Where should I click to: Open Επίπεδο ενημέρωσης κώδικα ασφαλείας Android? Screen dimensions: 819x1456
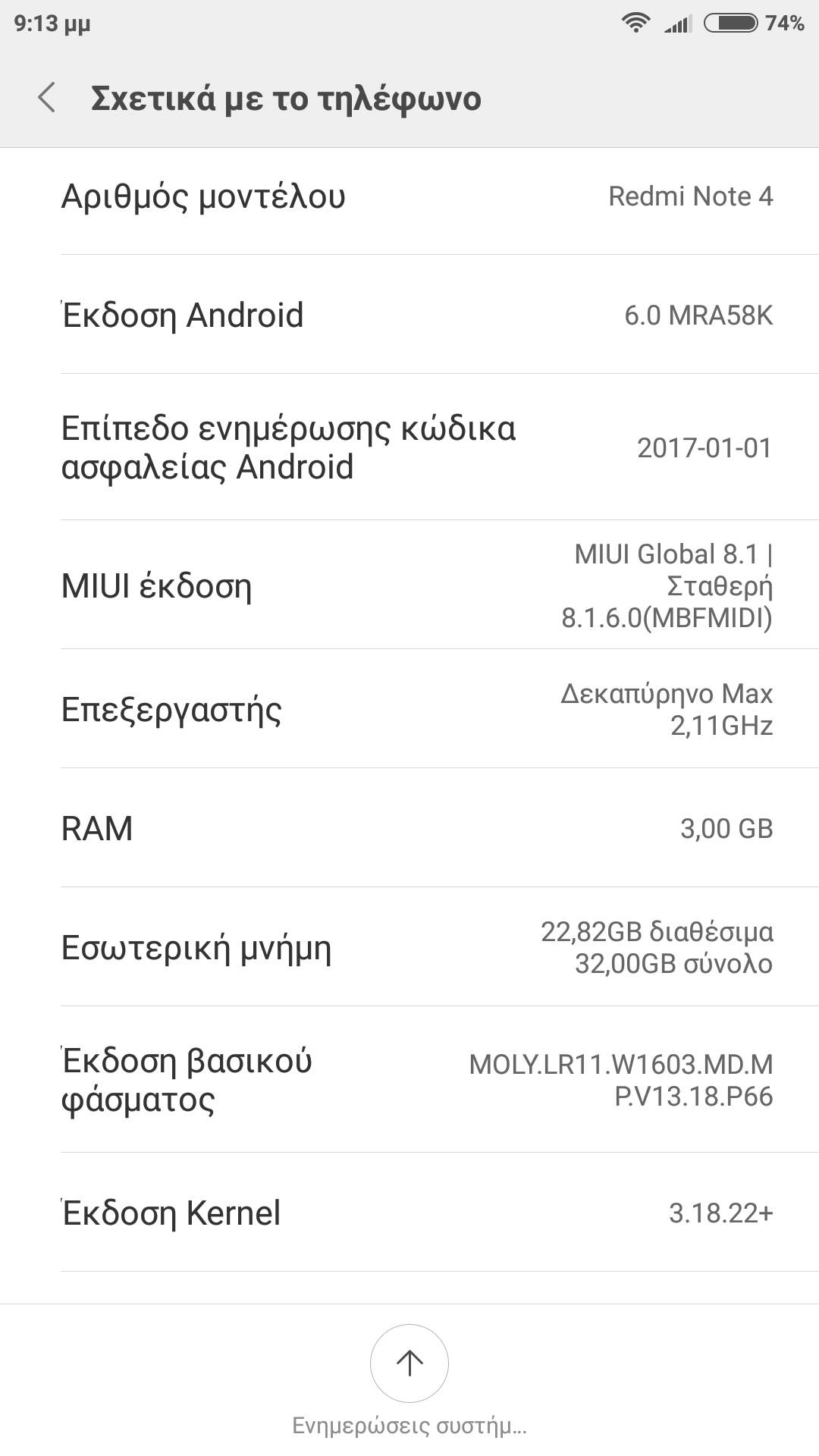[x=409, y=447]
